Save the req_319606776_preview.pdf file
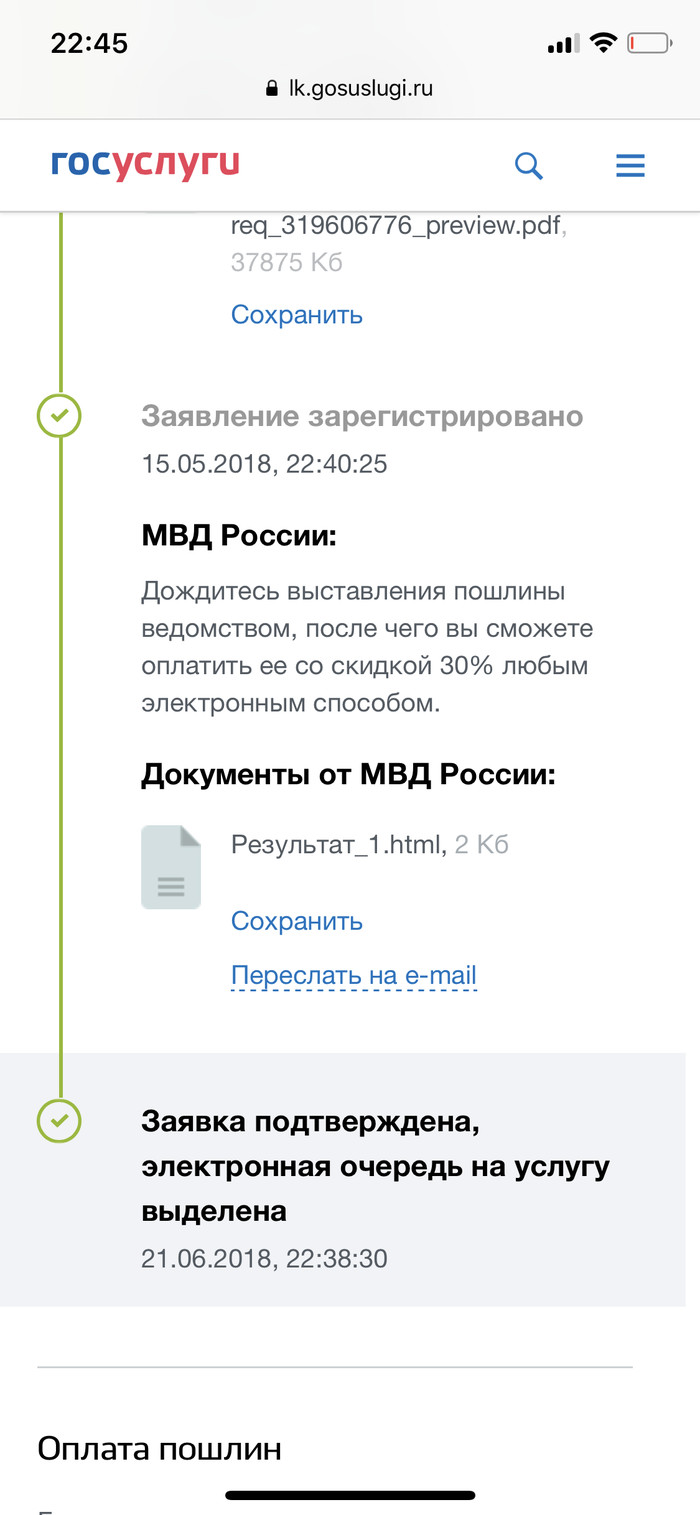The image size is (700, 1515). coord(296,315)
